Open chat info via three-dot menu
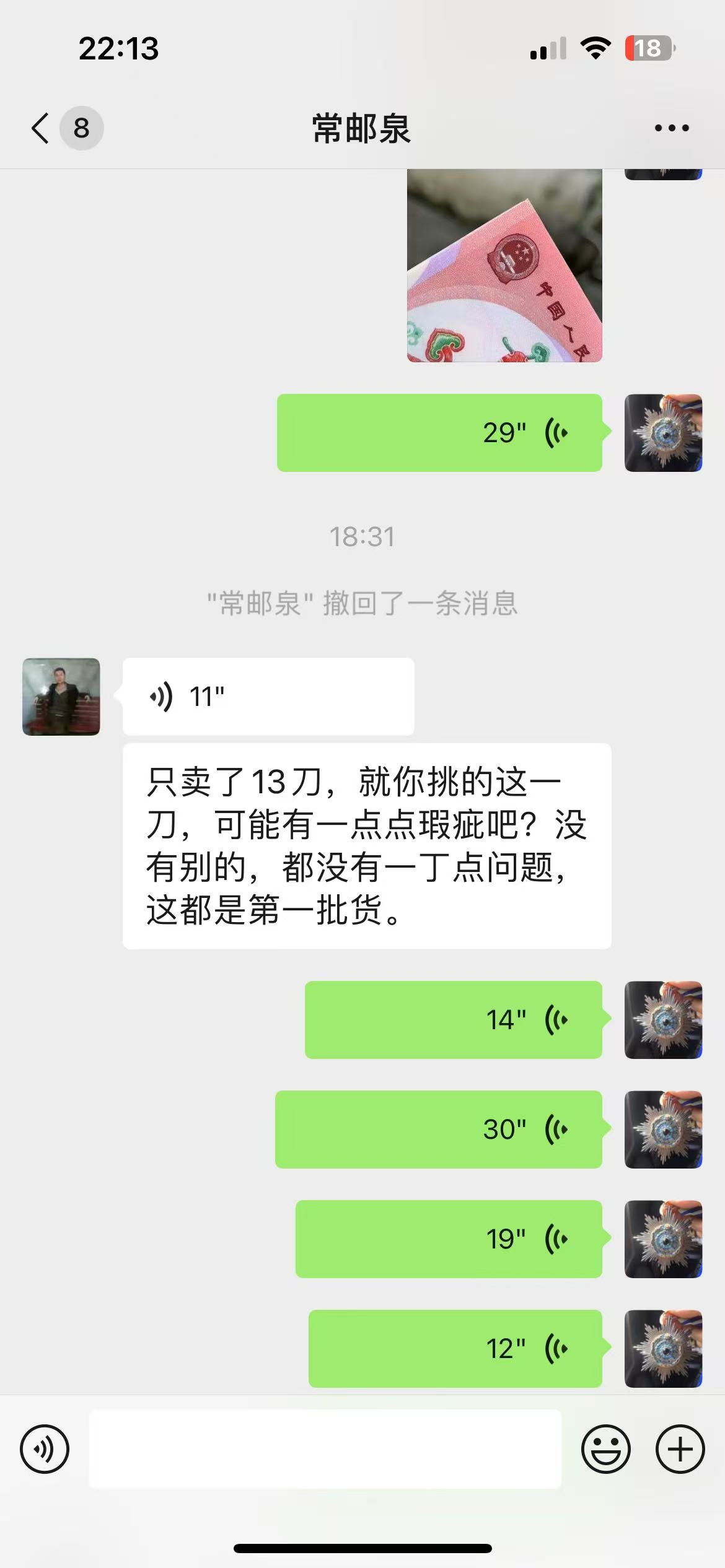 (672, 129)
